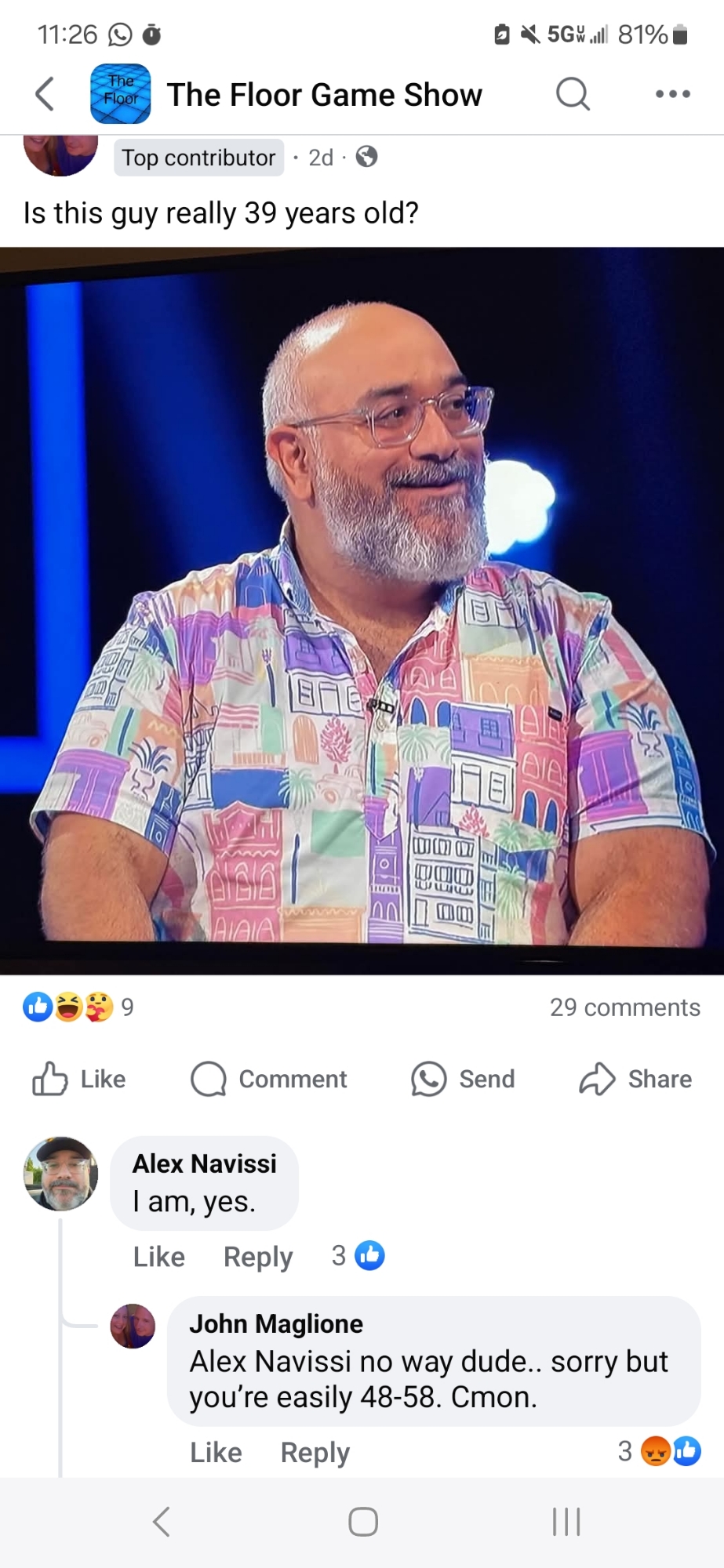Go back from The Floor Game Show group
This screenshot has height=1568, width=724.
(45, 95)
